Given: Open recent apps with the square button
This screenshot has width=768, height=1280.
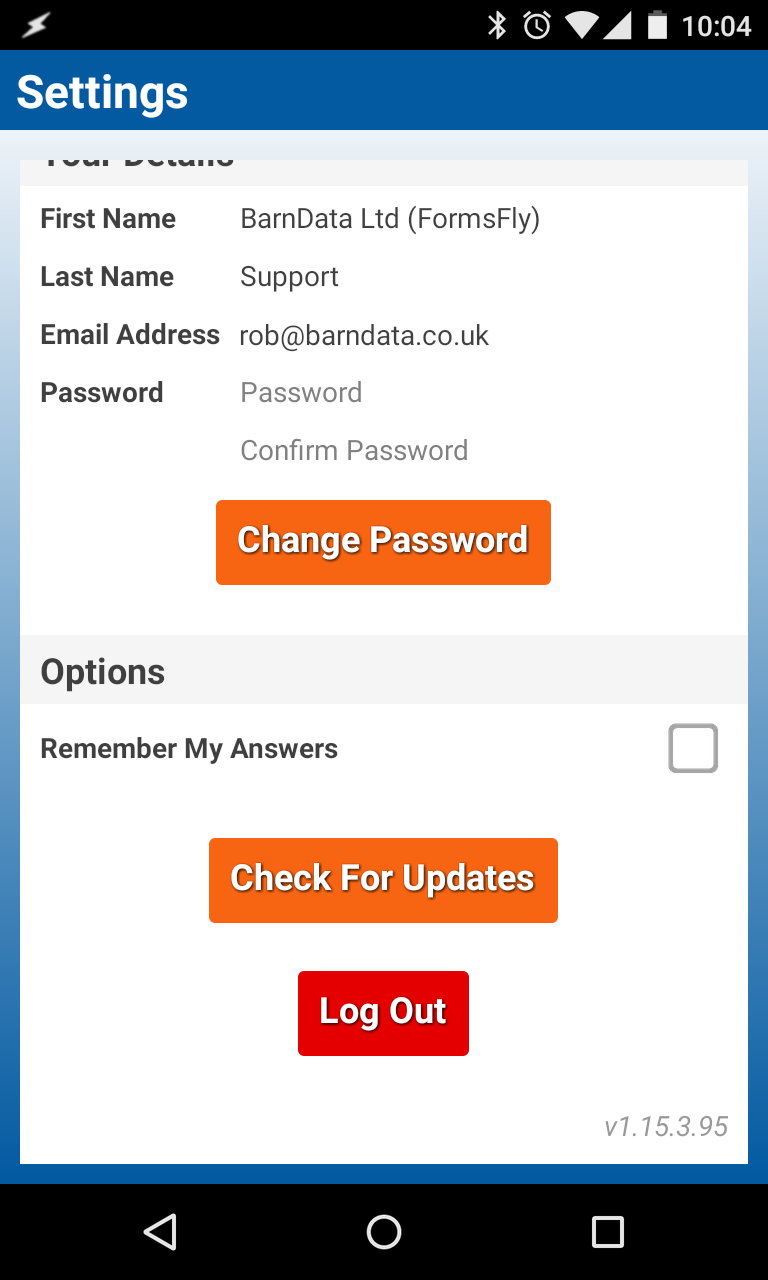Looking at the screenshot, I should 607,1231.
